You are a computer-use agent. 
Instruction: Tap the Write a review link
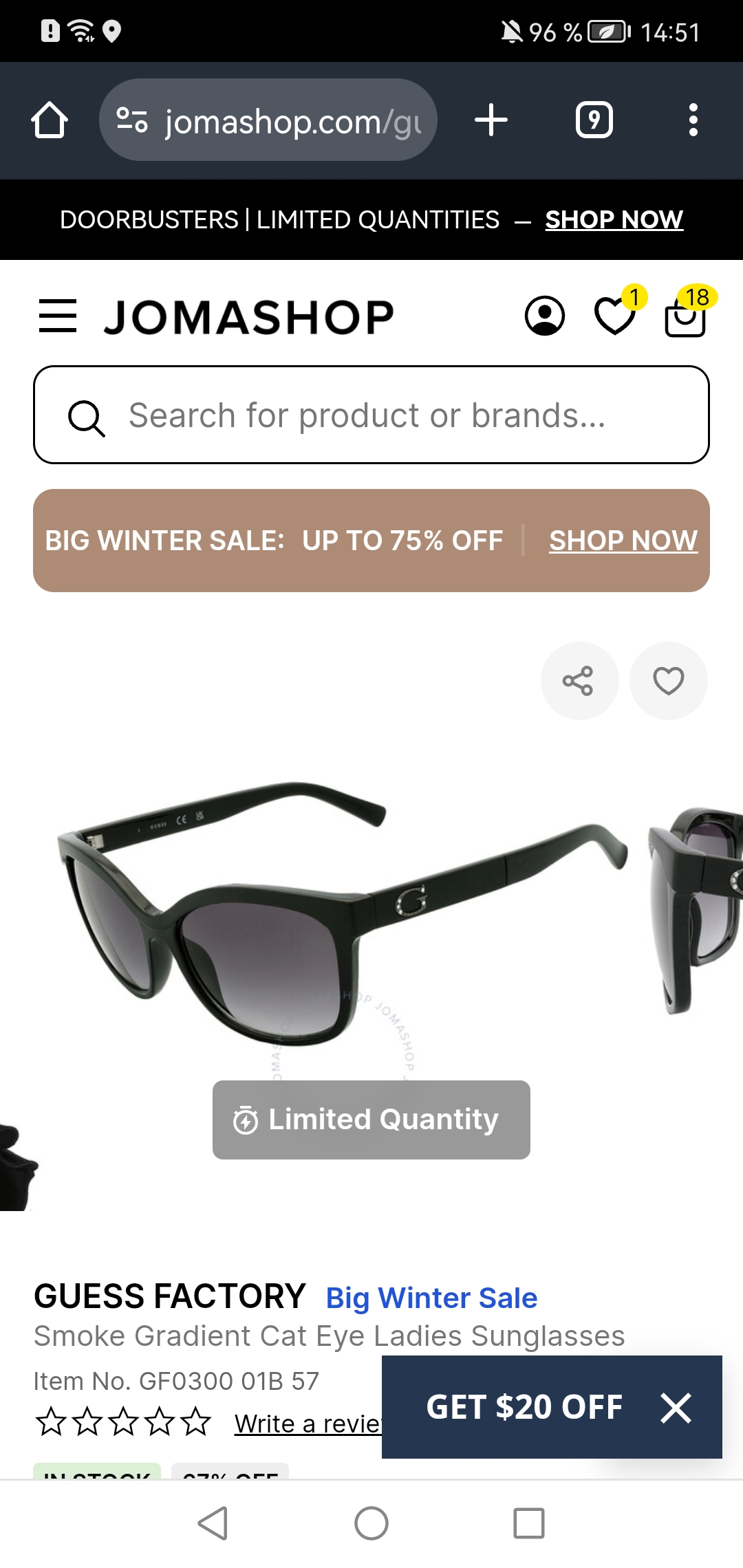307,1424
